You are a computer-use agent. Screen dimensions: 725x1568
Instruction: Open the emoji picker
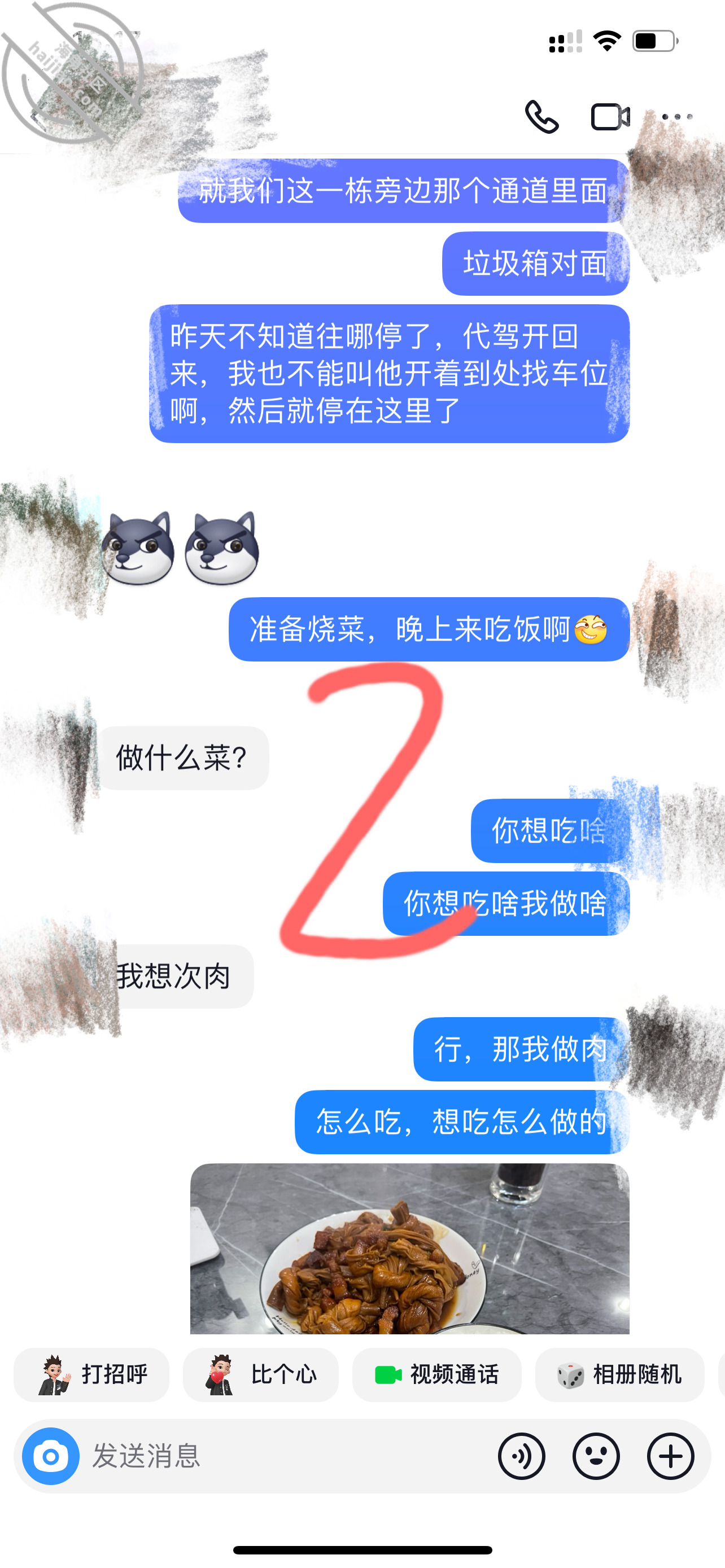pyautogui.click(x=596, y=1456)
